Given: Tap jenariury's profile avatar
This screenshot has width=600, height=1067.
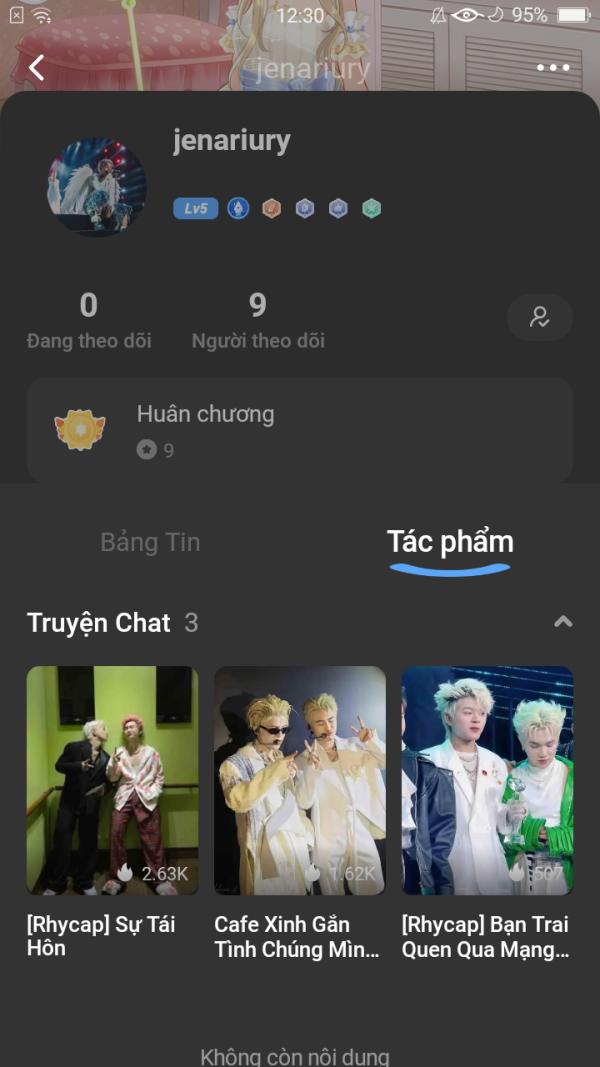Looking at the screenshot, I should coord(97,187).
